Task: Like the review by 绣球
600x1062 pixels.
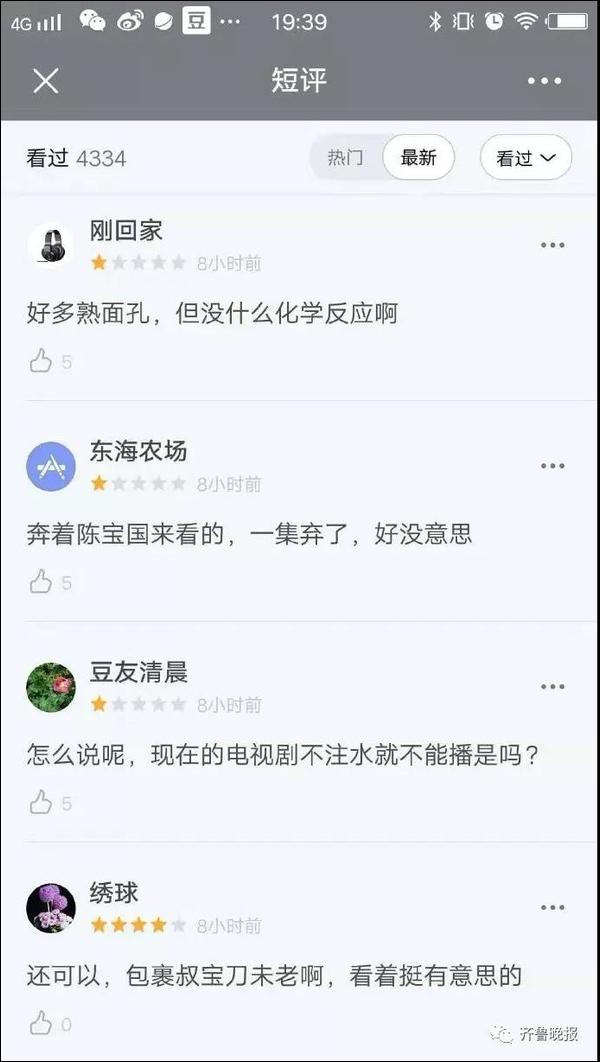Action: coord(41,1023)
